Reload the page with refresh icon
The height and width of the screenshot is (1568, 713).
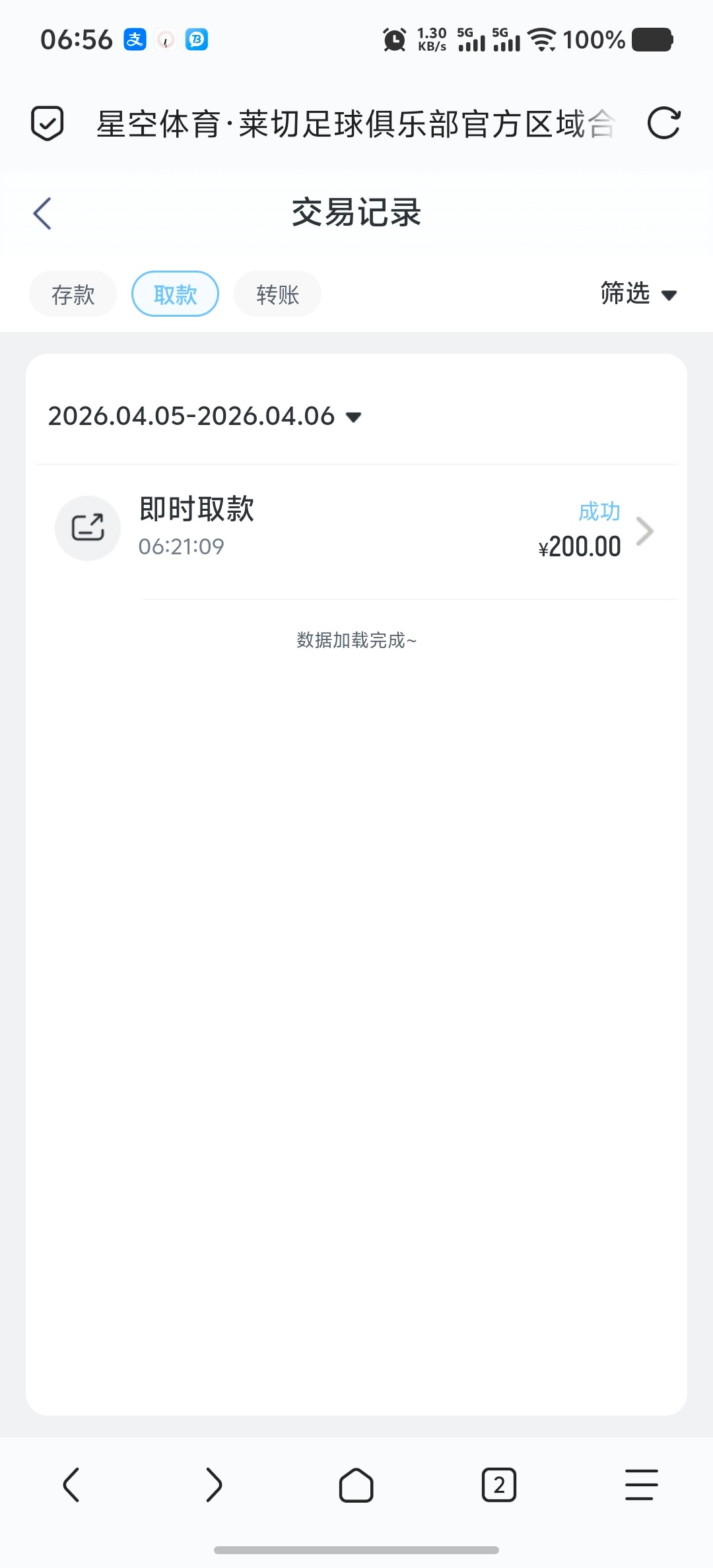coord(663,123)
